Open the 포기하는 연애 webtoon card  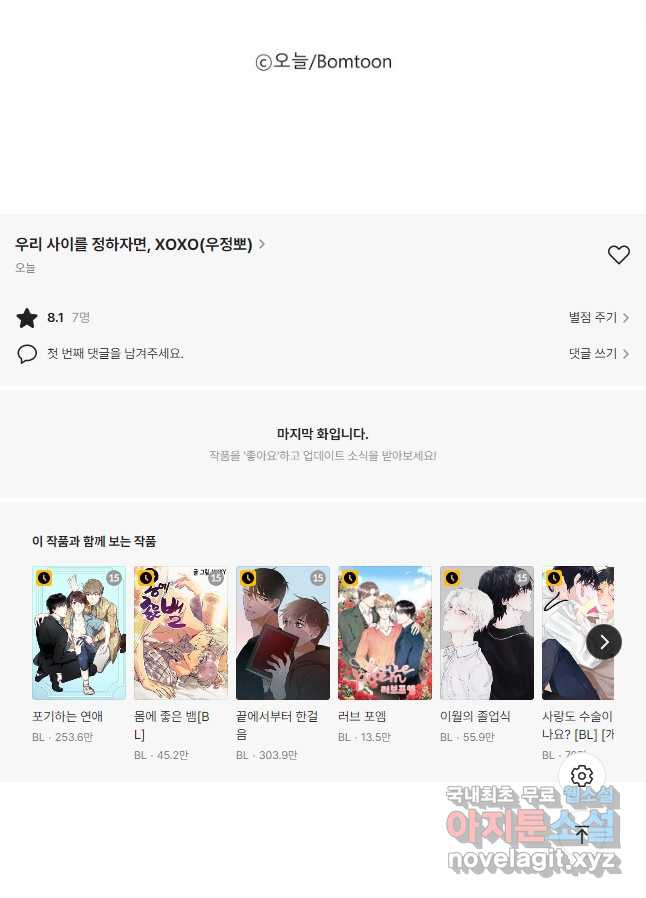(79, 633)
